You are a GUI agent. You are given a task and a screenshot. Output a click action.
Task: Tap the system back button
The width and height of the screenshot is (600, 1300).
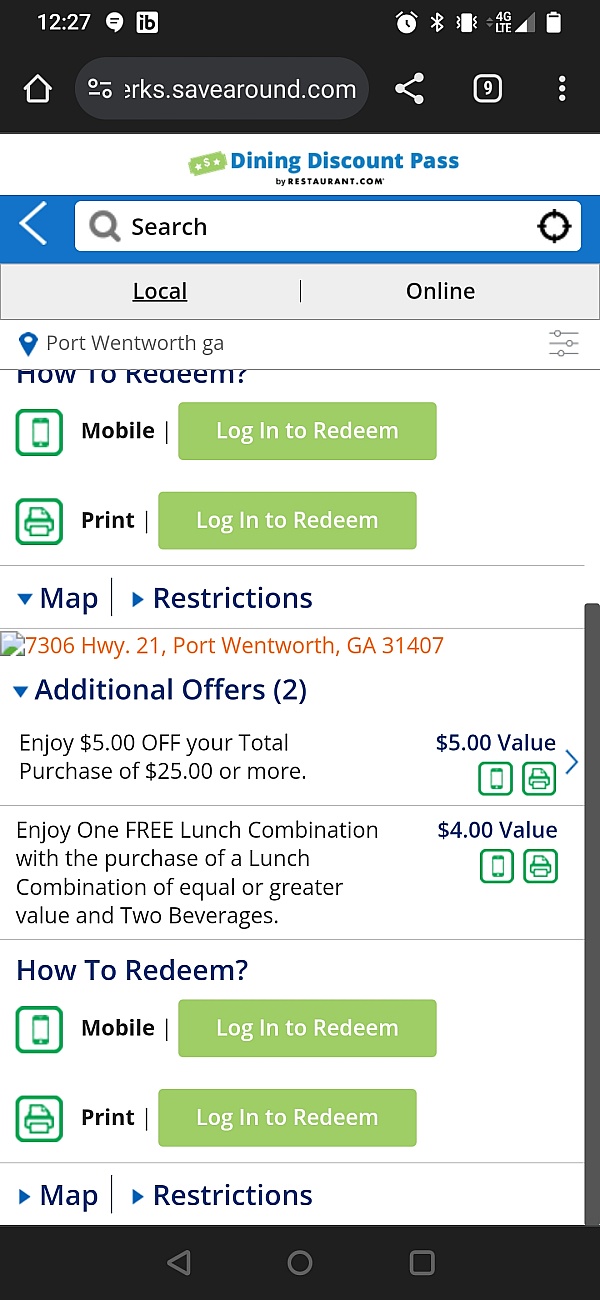point(179,1263)
